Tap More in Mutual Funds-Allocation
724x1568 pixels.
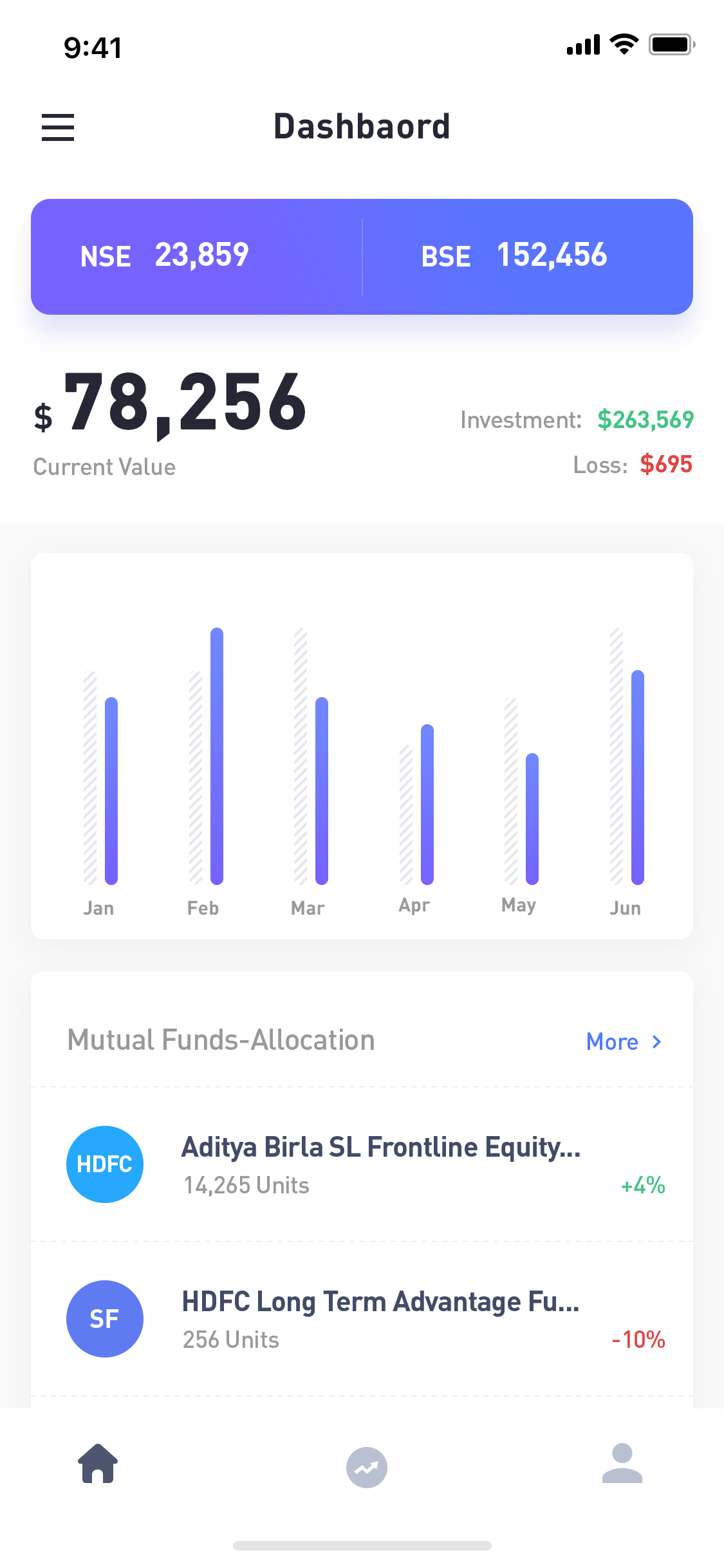pyautogui.click(x=624, y=1041)
